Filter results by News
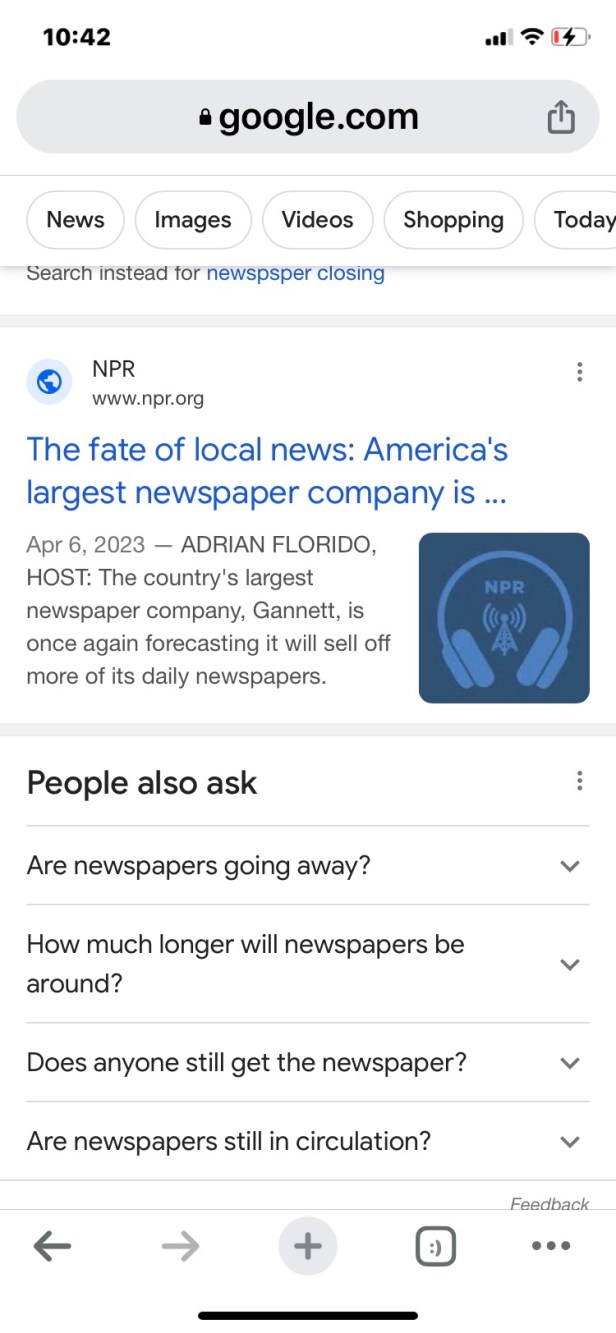Screen dimensions: 616x1333 coord(75,220)
